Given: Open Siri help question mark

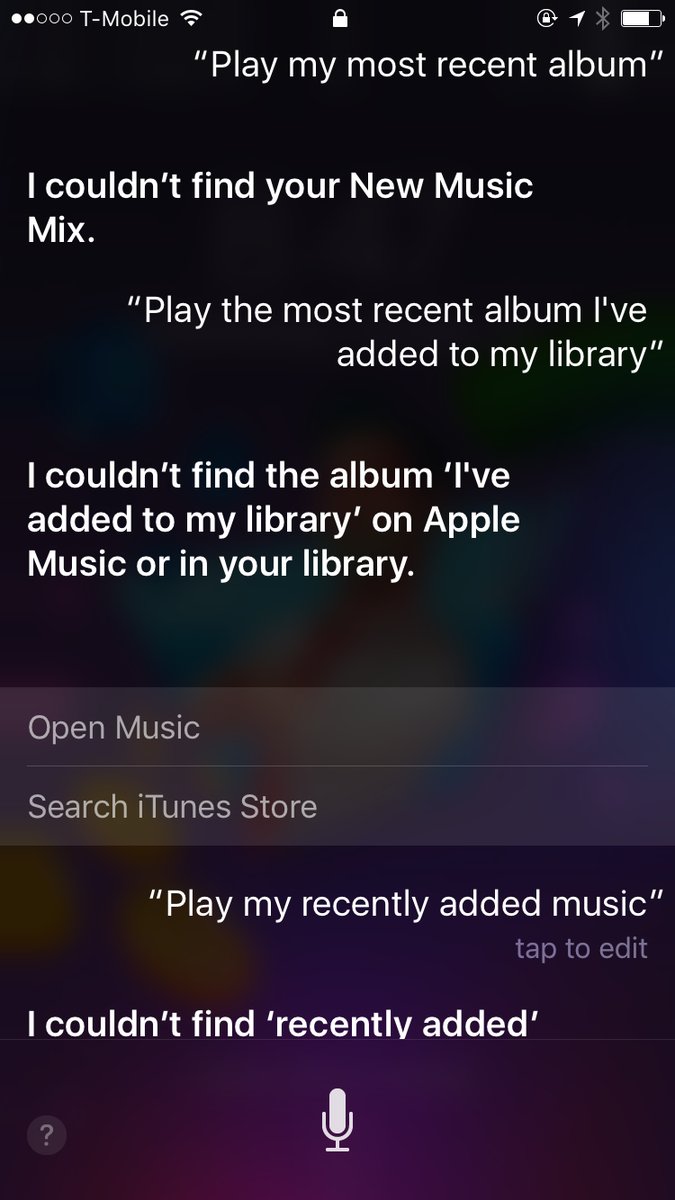Looking at the screenshot, I should point(47,1135).
